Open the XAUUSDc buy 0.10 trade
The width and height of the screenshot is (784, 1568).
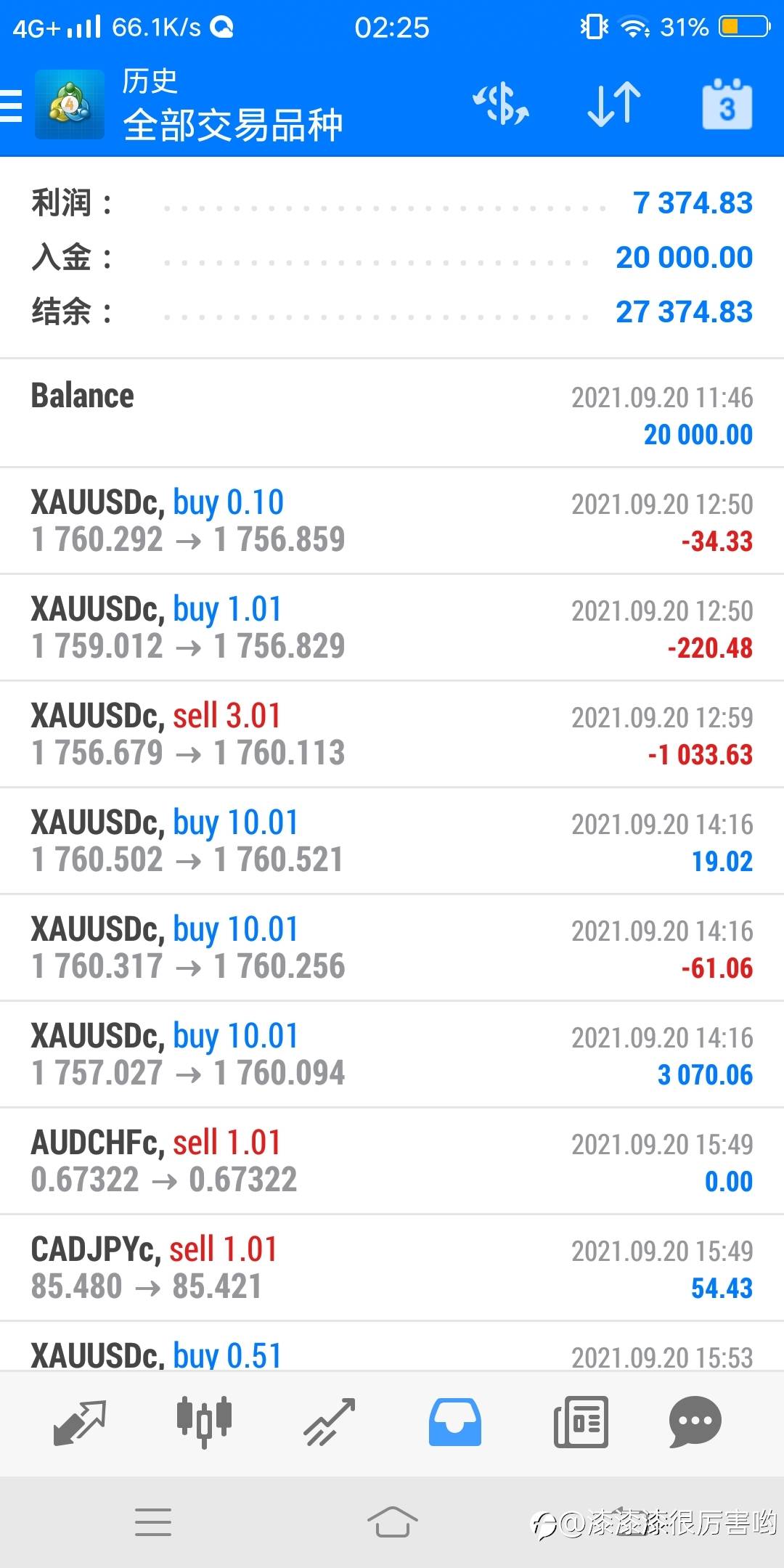[x=392, y=520]
